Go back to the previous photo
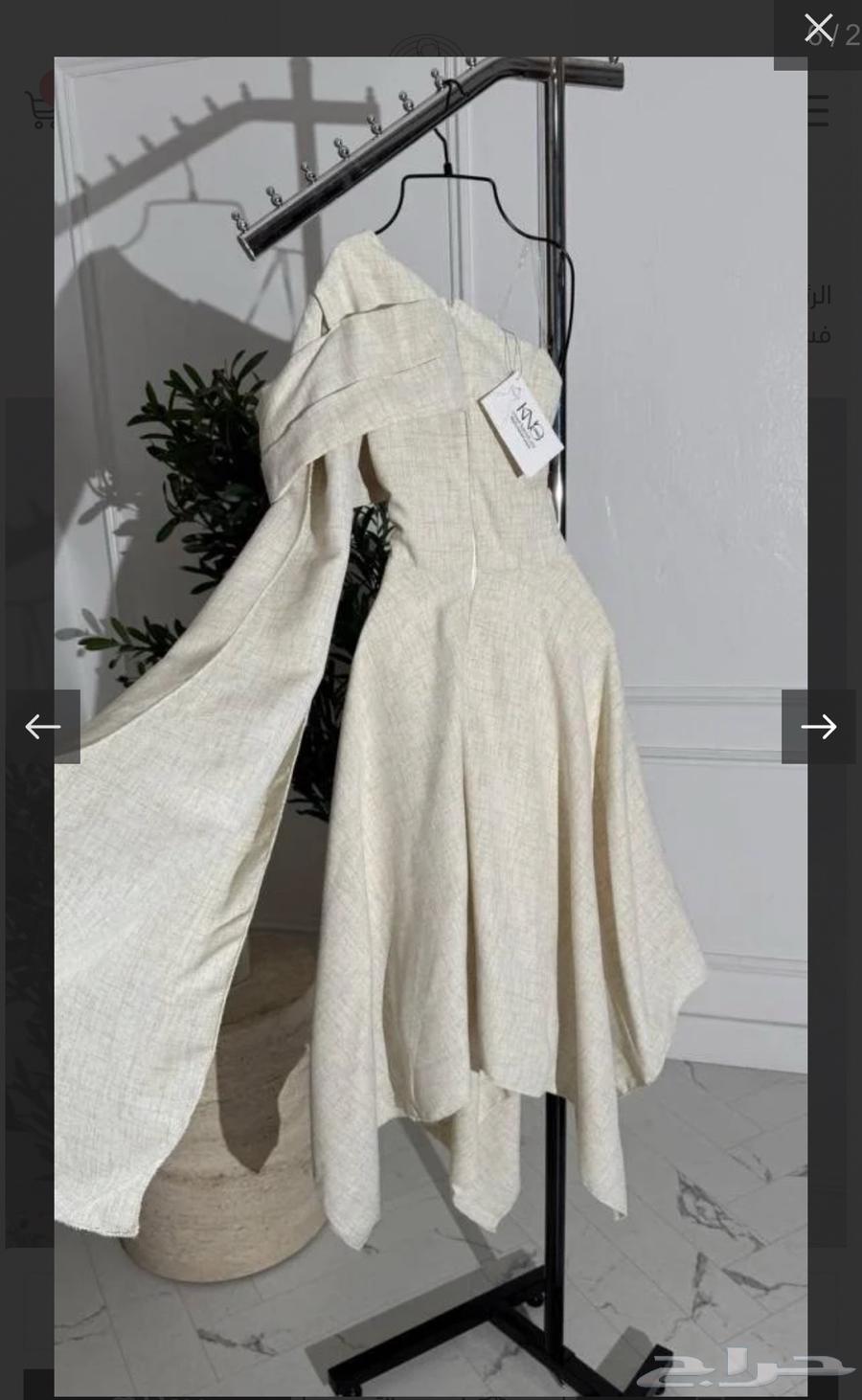This screenshot has width=862, height=1400. (43, 727)
